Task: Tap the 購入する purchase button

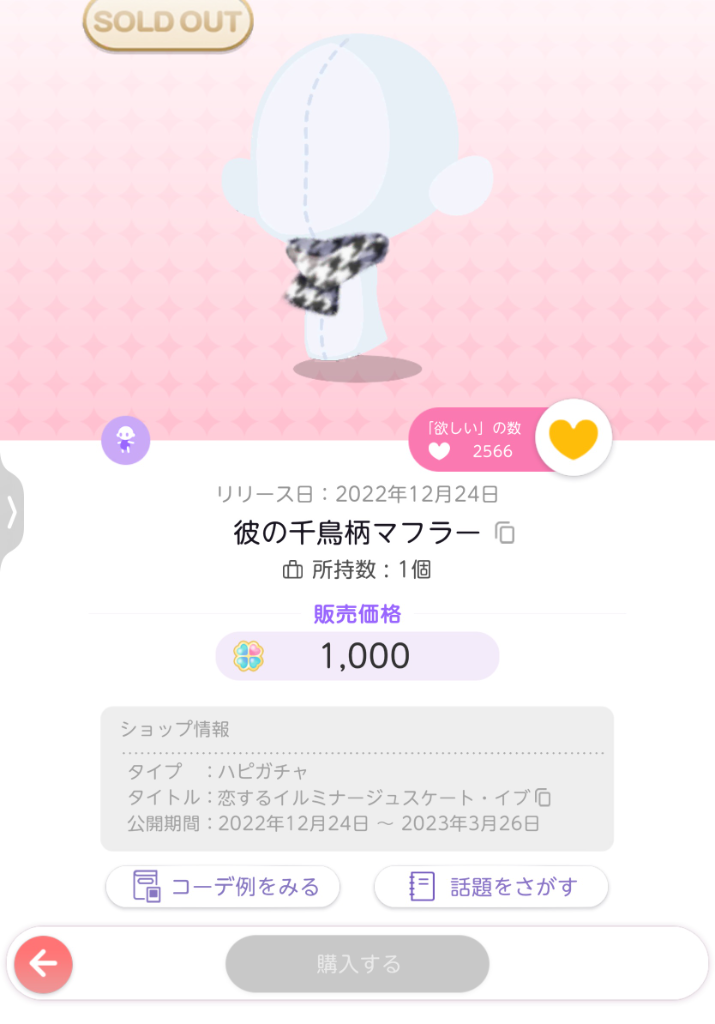Action: pos(357,964)
